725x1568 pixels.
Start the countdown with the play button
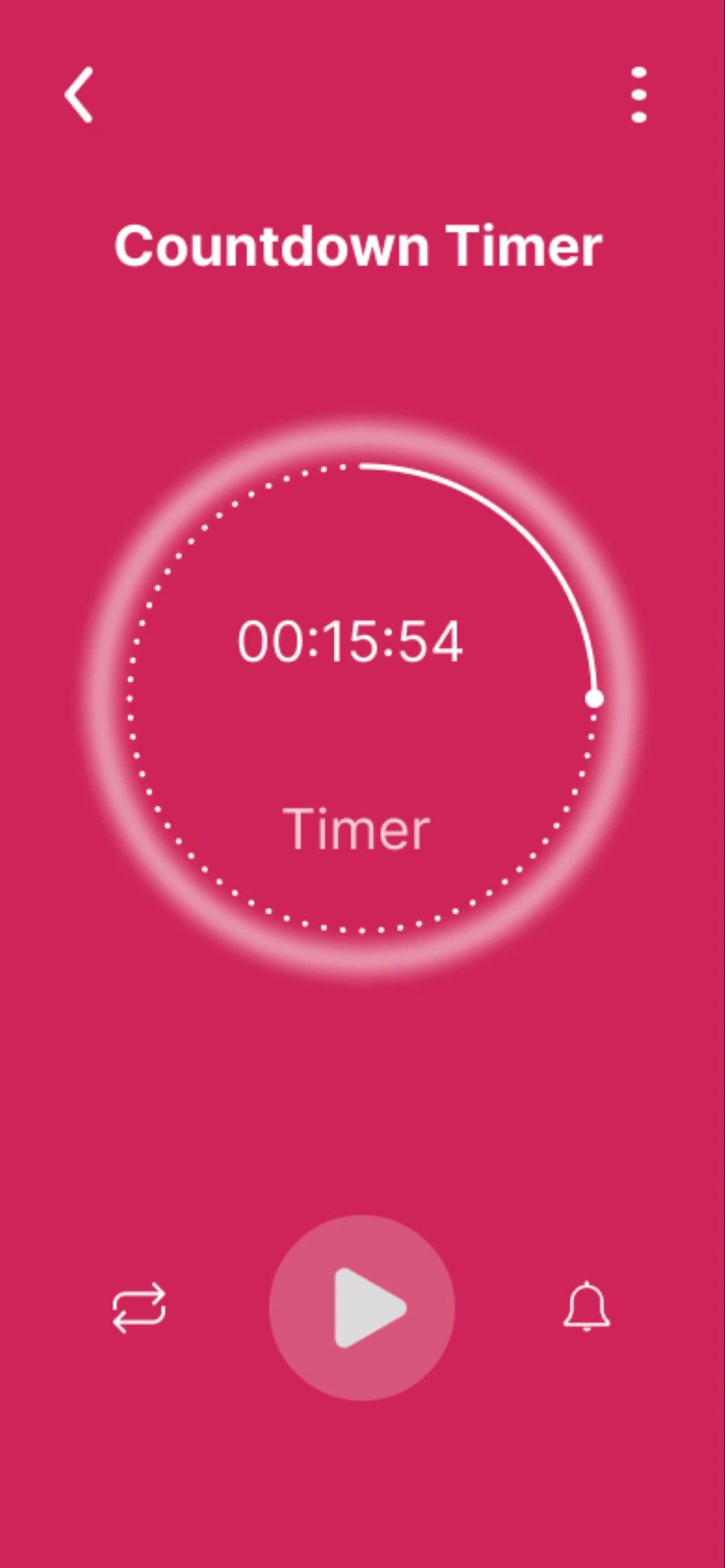point(362,1308)
